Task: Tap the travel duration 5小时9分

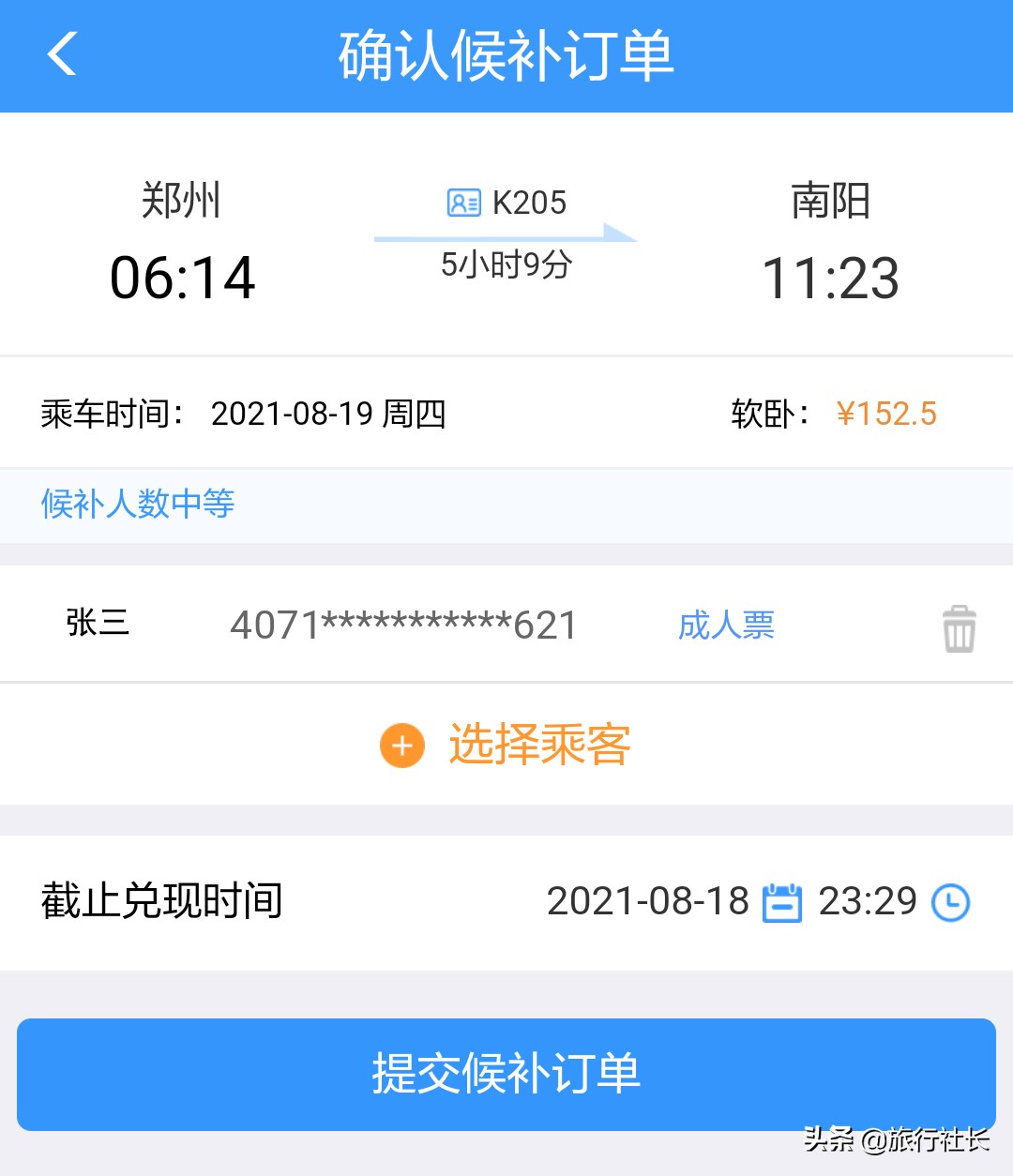Action: coord(506,265)
